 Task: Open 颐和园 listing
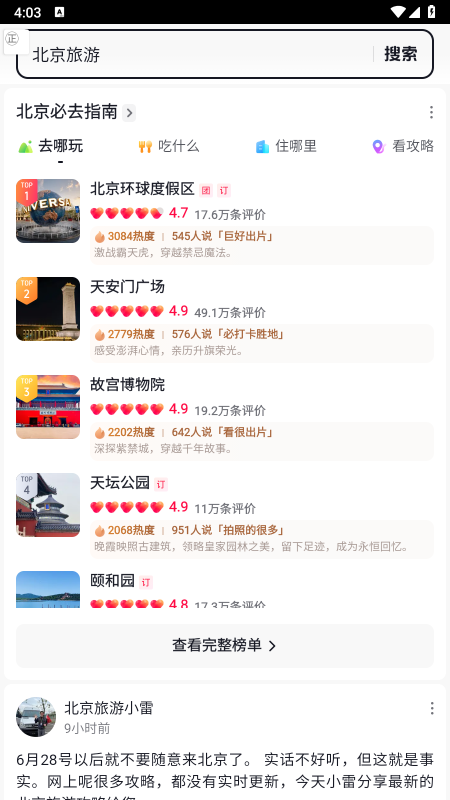tap(224, 589)
